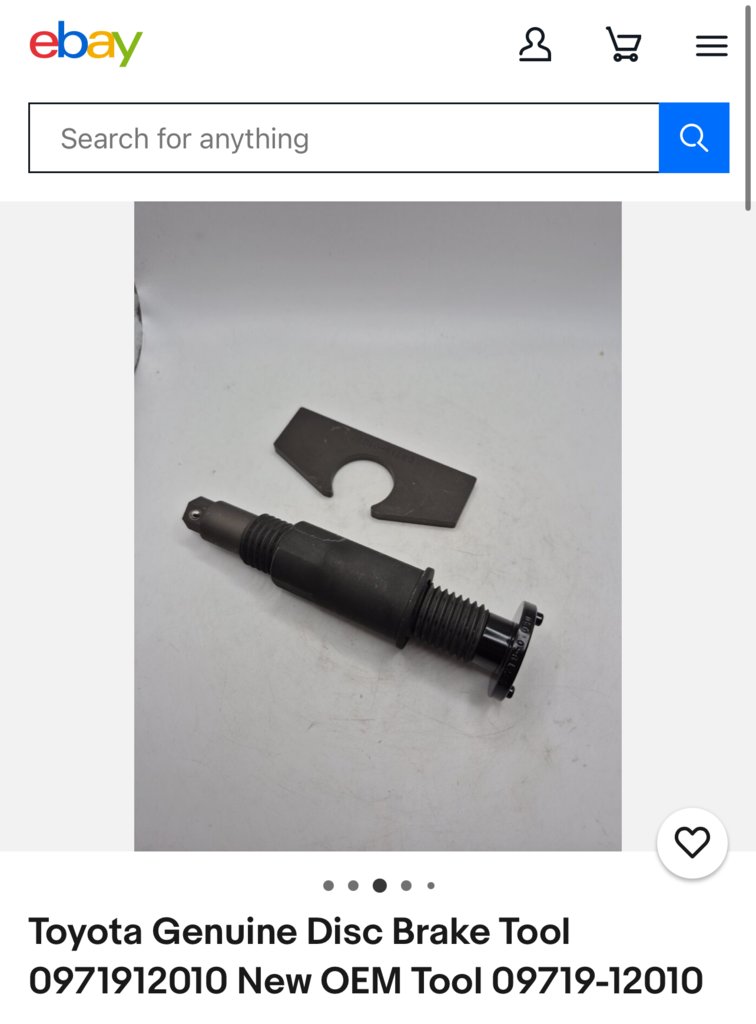756x1024 pixels.
Task: Open the hamburger menu
Action: tap(711, 46)
